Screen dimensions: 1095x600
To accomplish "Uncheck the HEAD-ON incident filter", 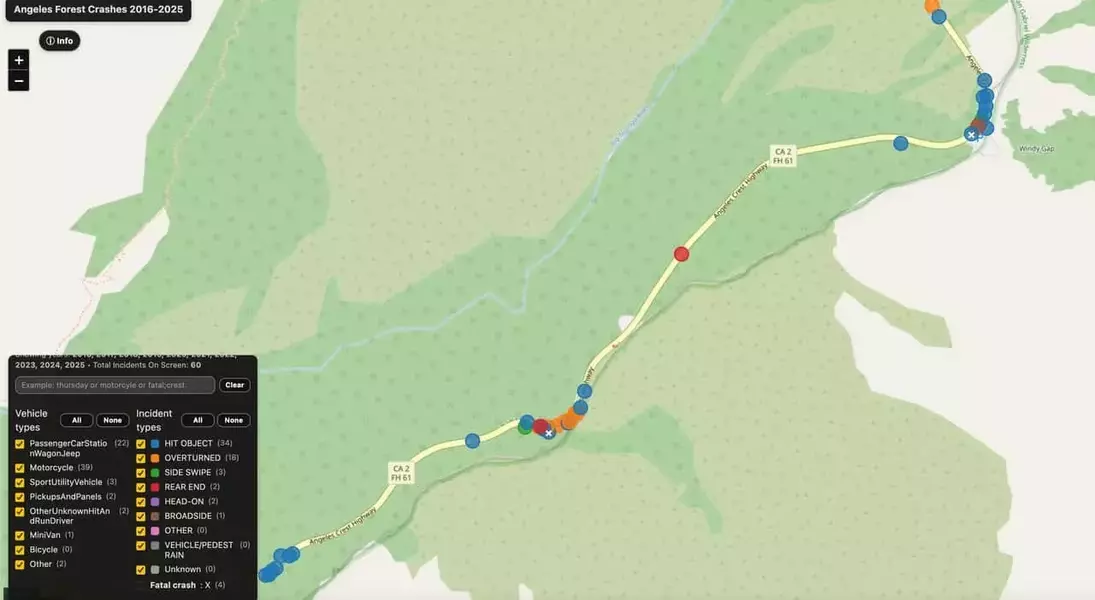I will coord(141,502).
